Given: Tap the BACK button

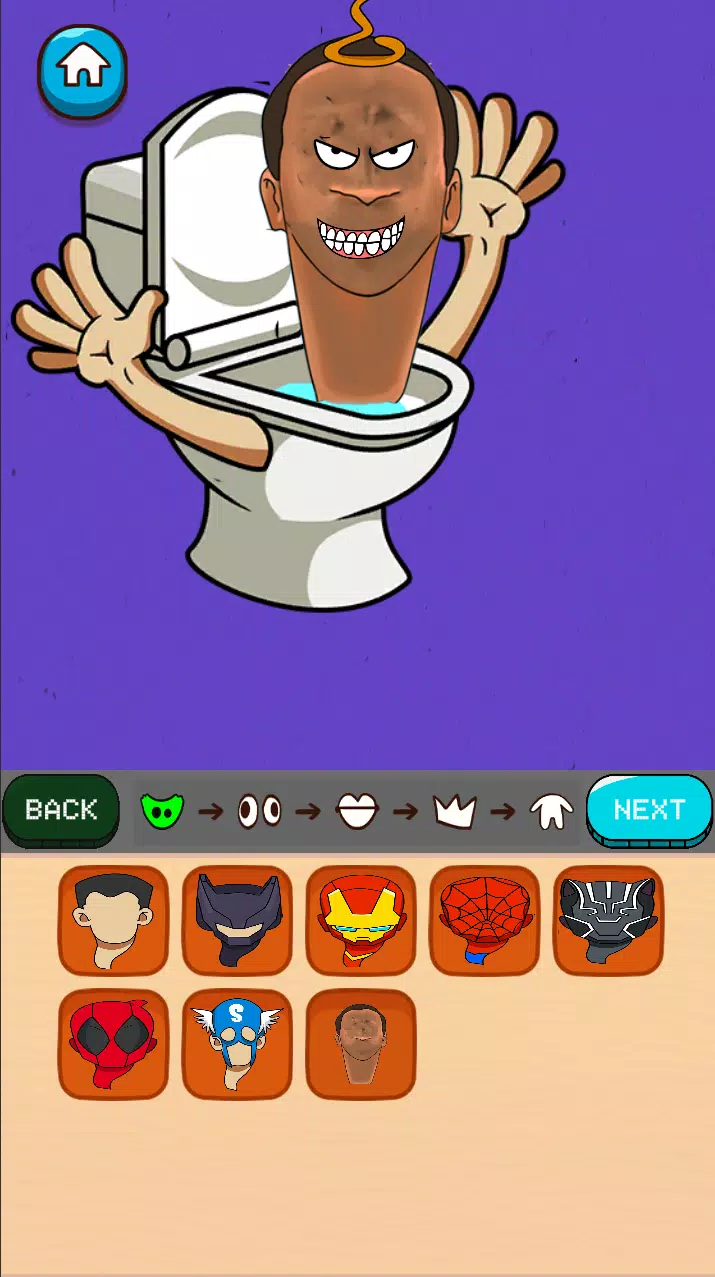Looking at the screenshot, I should 61,810.
